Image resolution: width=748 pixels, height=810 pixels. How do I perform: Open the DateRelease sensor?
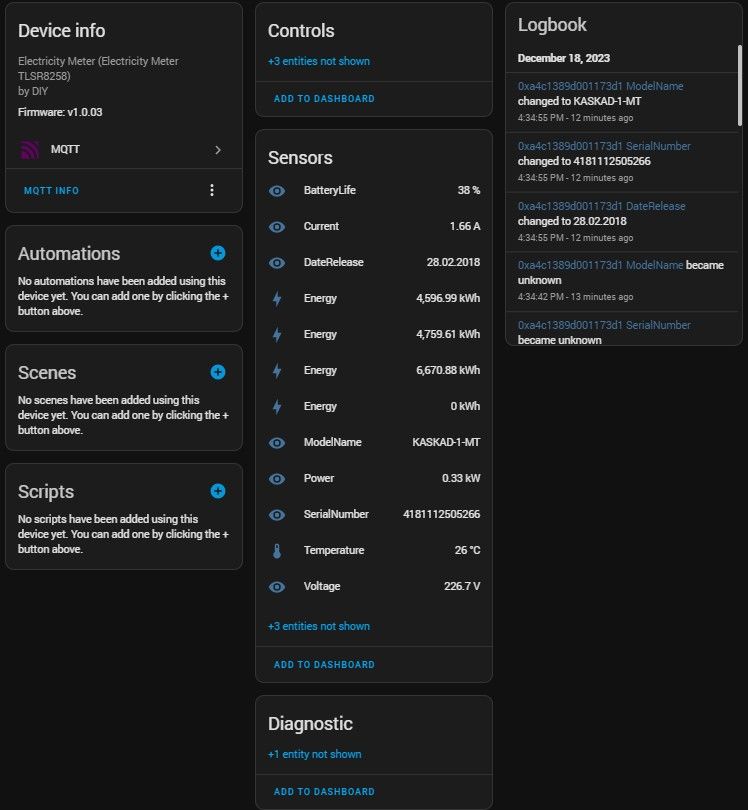tap(374, 262)
